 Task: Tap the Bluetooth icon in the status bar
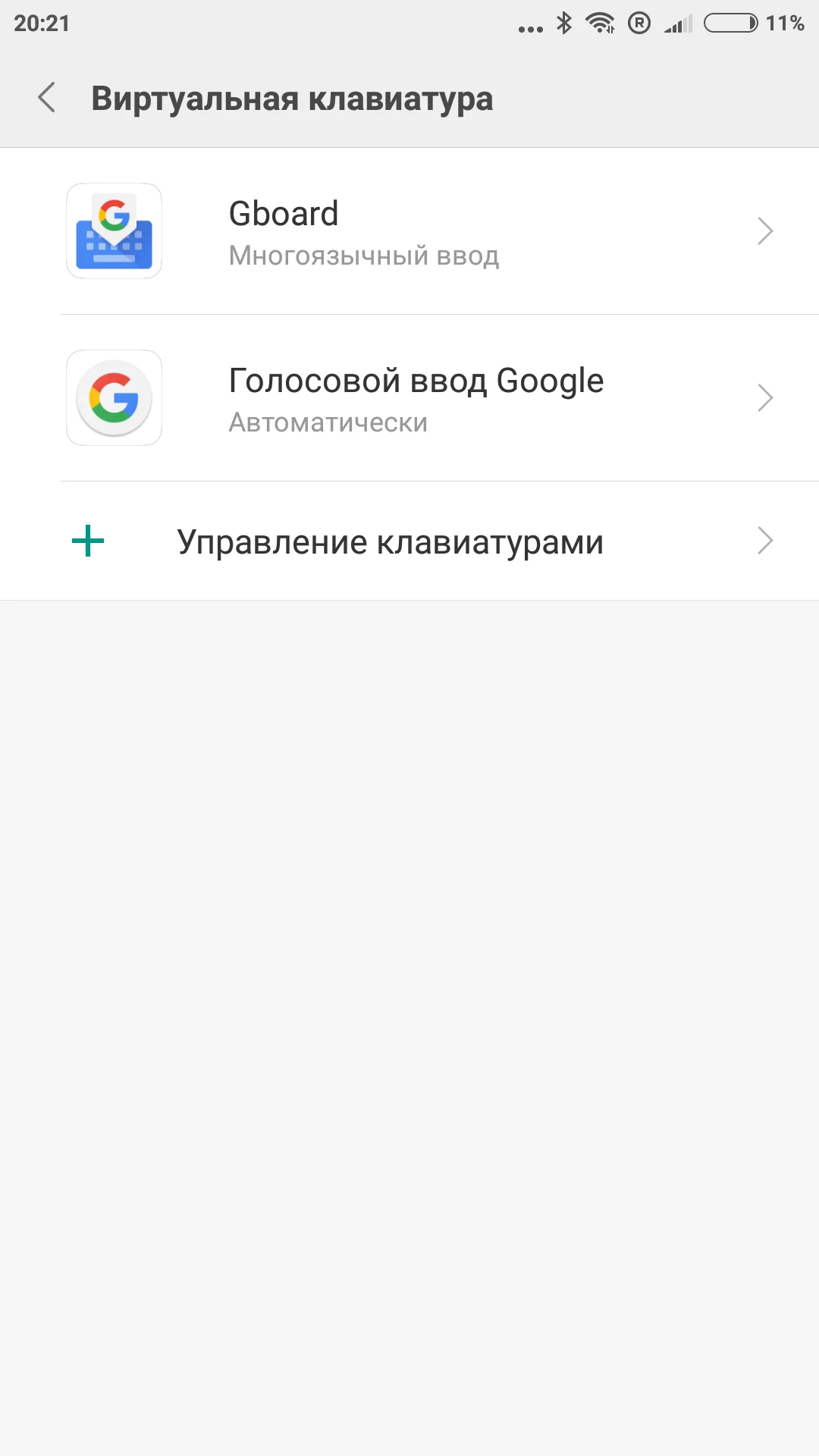564,23
